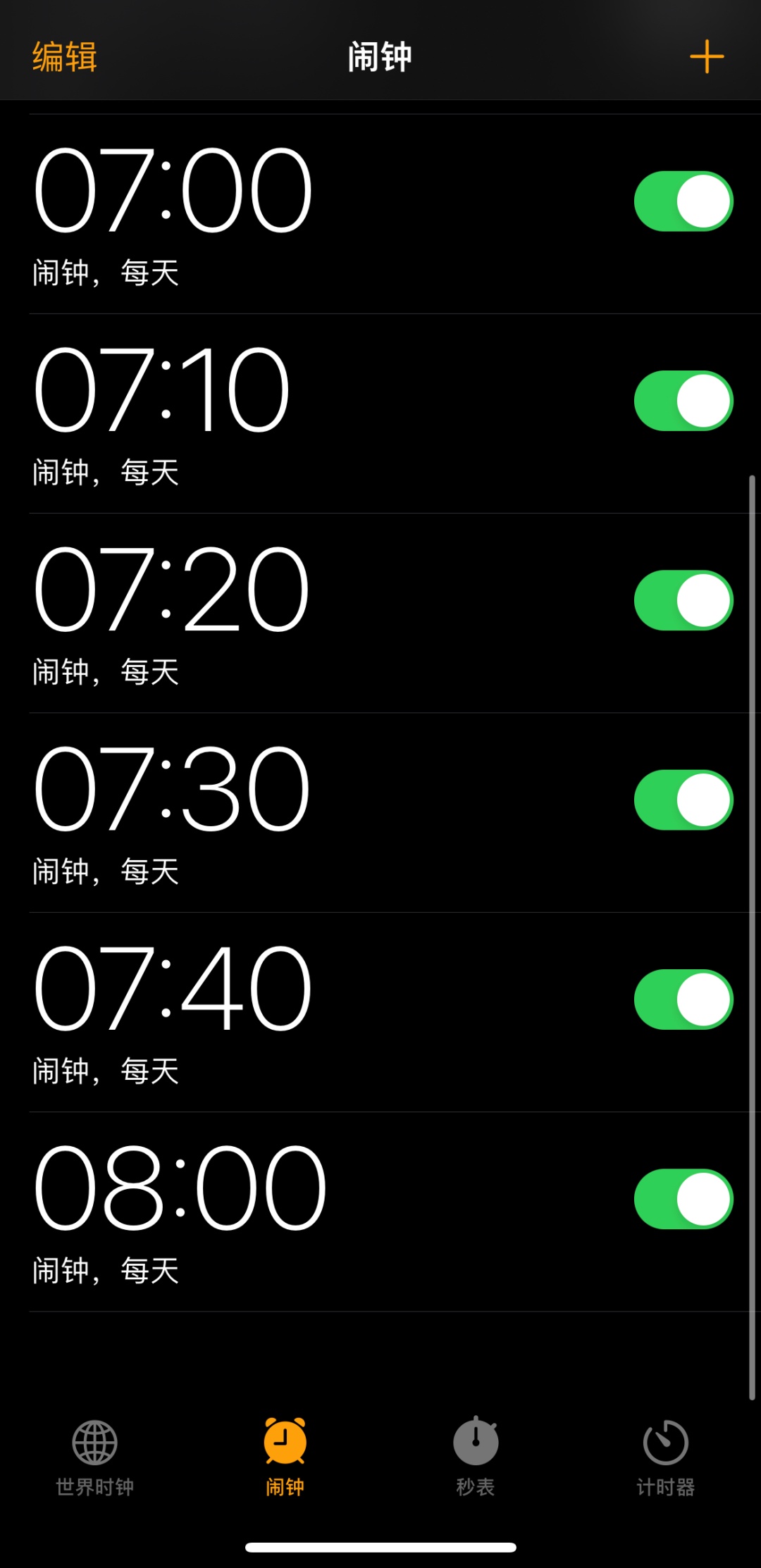Select the 闹钟 tab
Image resolution: width=761 pixels, height=1568 pixels.
(285, 1456)
